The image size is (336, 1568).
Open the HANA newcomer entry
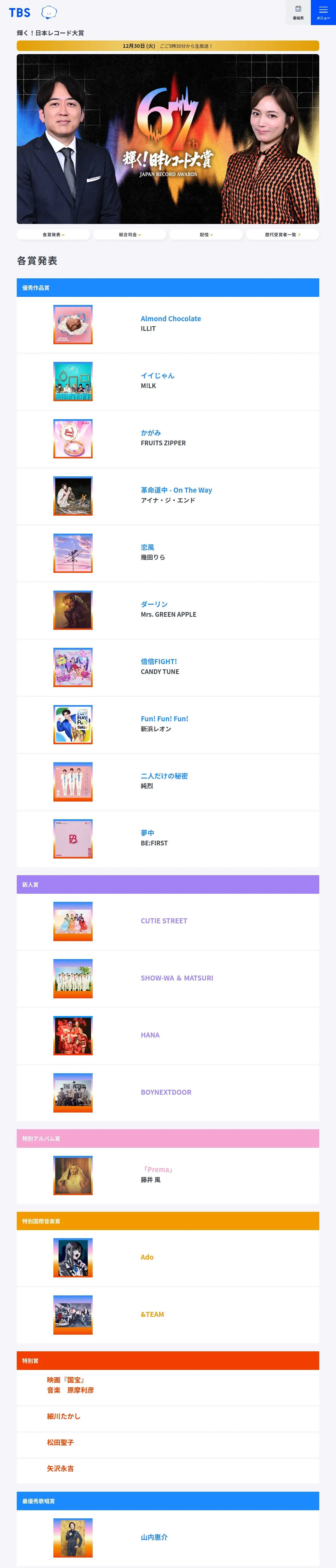(150, 1035)
